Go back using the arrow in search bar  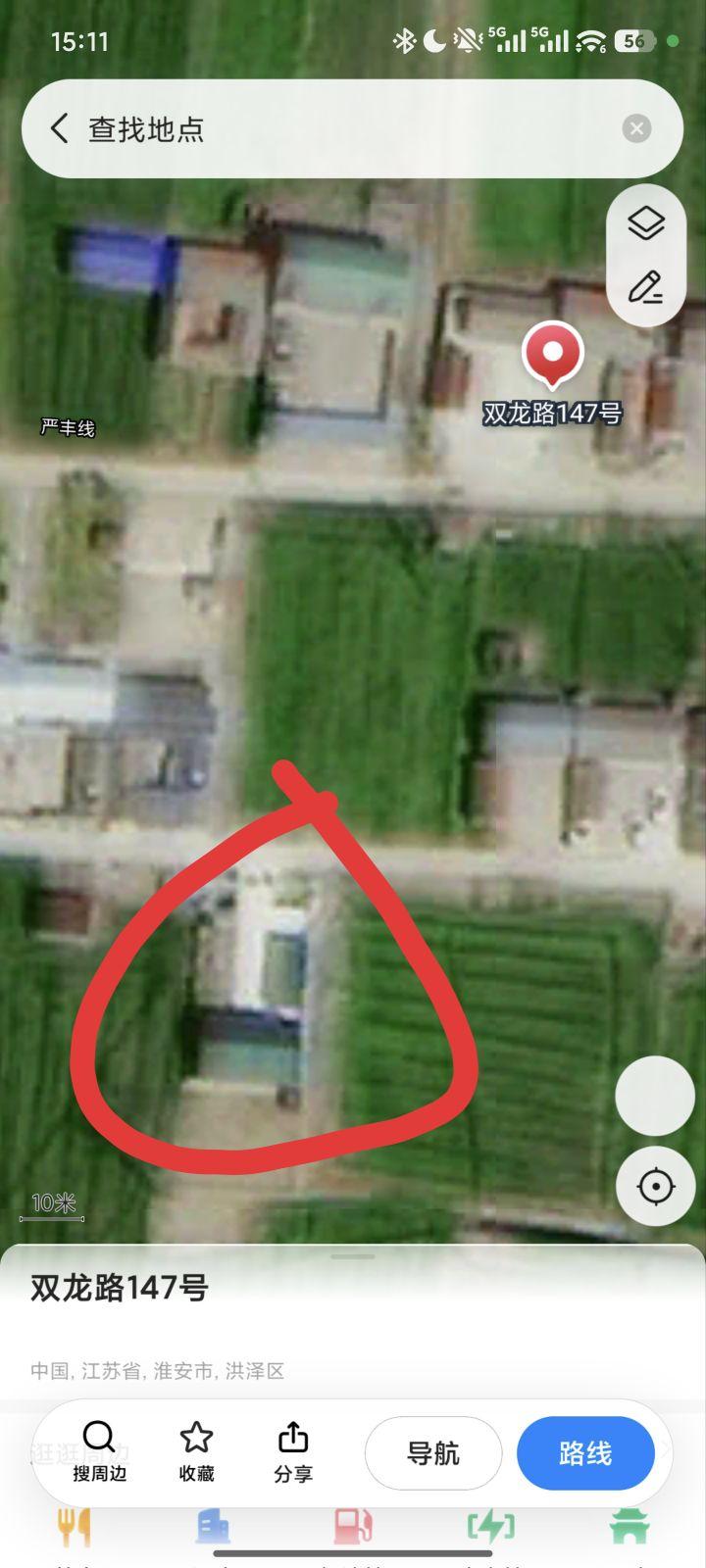(x=59, y=128)
